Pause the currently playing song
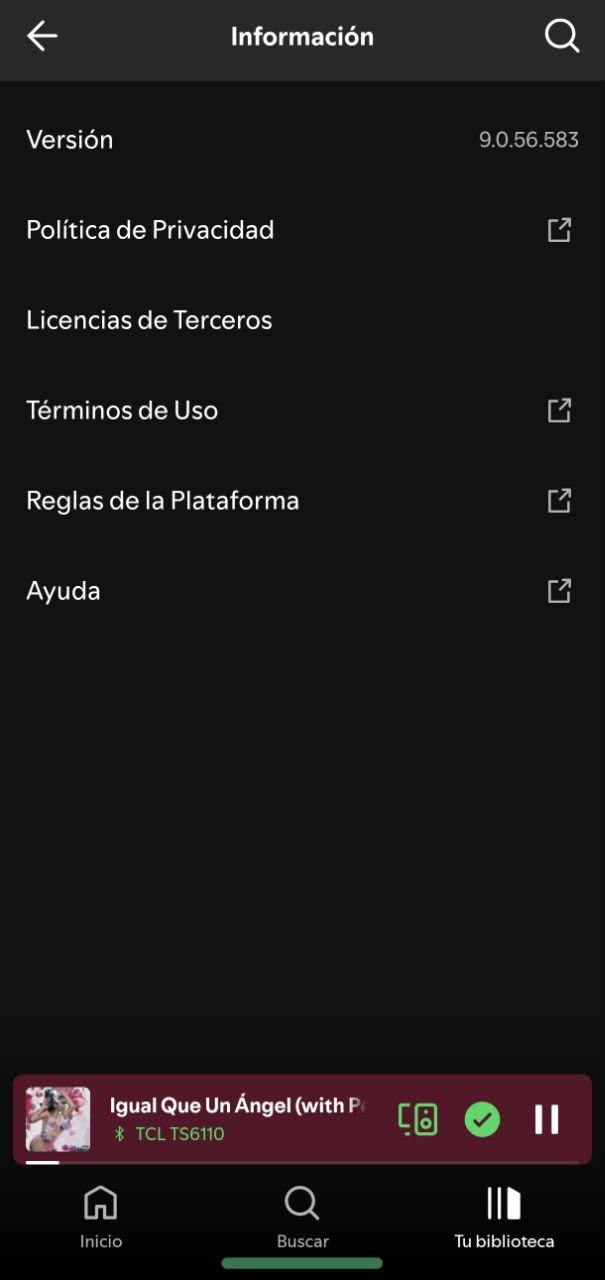Image resolution: width=605 pixels, height=1280 pixels. pos(546,1119)
